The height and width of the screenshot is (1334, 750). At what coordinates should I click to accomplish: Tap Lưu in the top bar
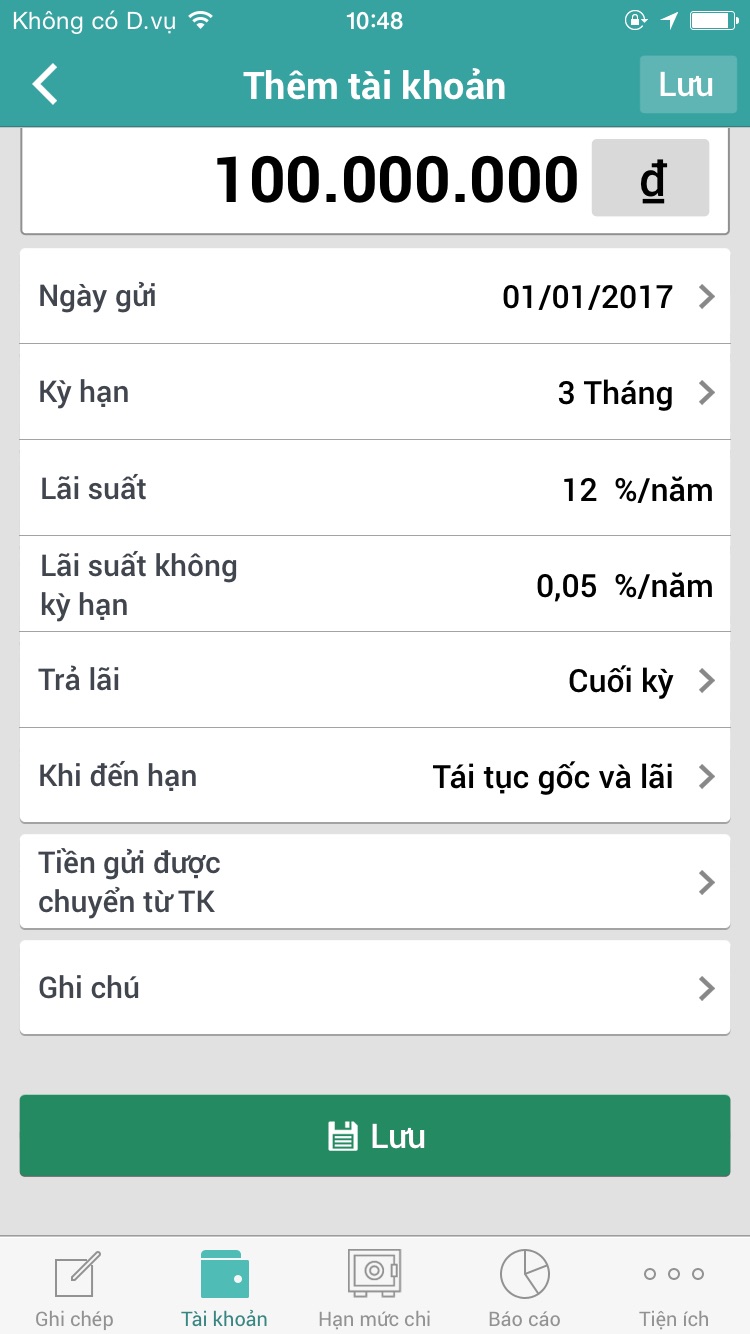point(685,85)
